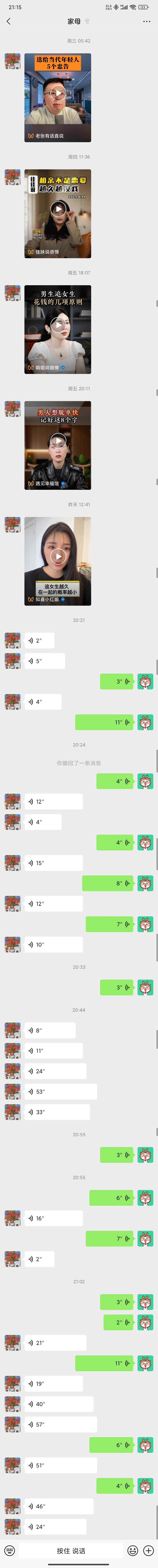This screenshot has width=158, height=1568.
Task: Open the plus attachments menu
Action: pyautogui.click(x=148, y=1550)
